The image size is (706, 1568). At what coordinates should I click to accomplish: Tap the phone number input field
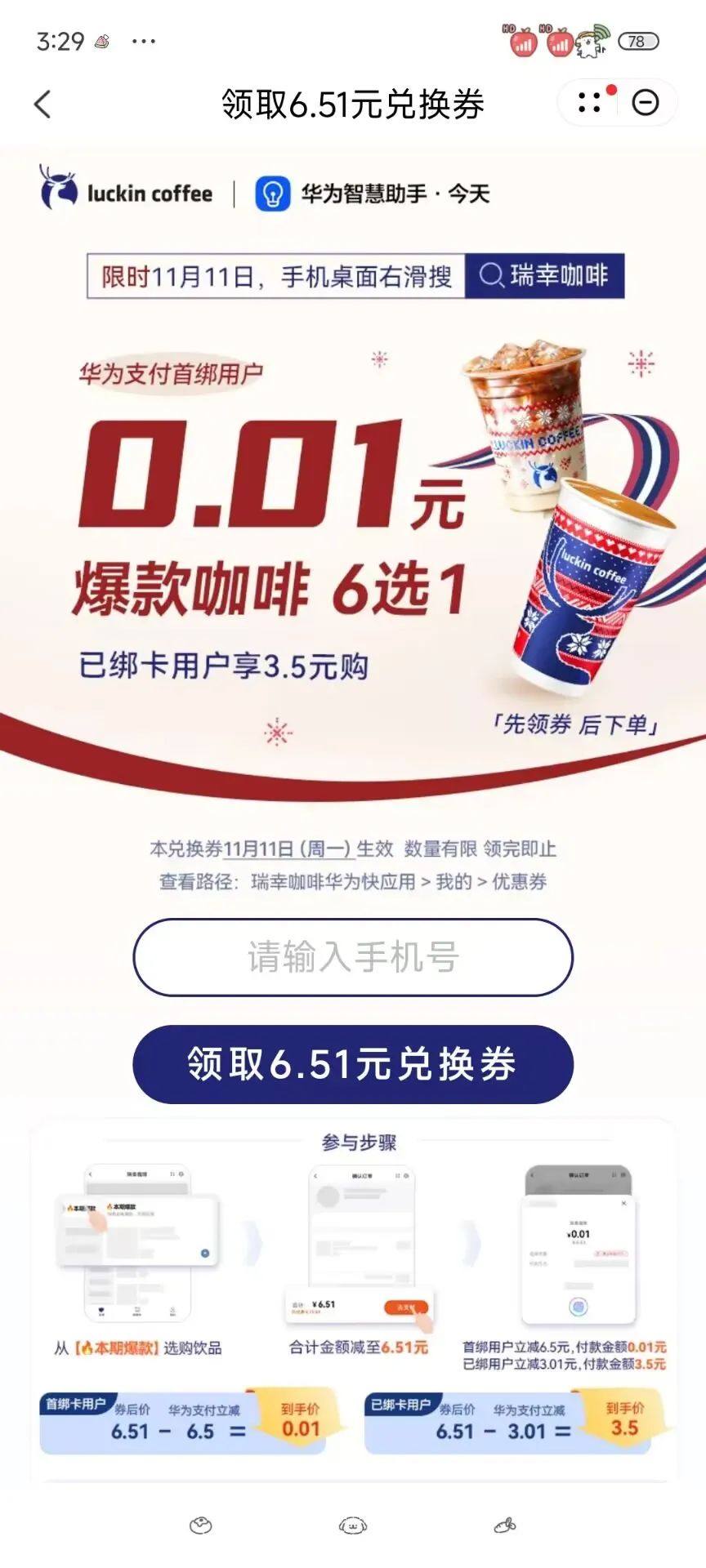(353, 957)
